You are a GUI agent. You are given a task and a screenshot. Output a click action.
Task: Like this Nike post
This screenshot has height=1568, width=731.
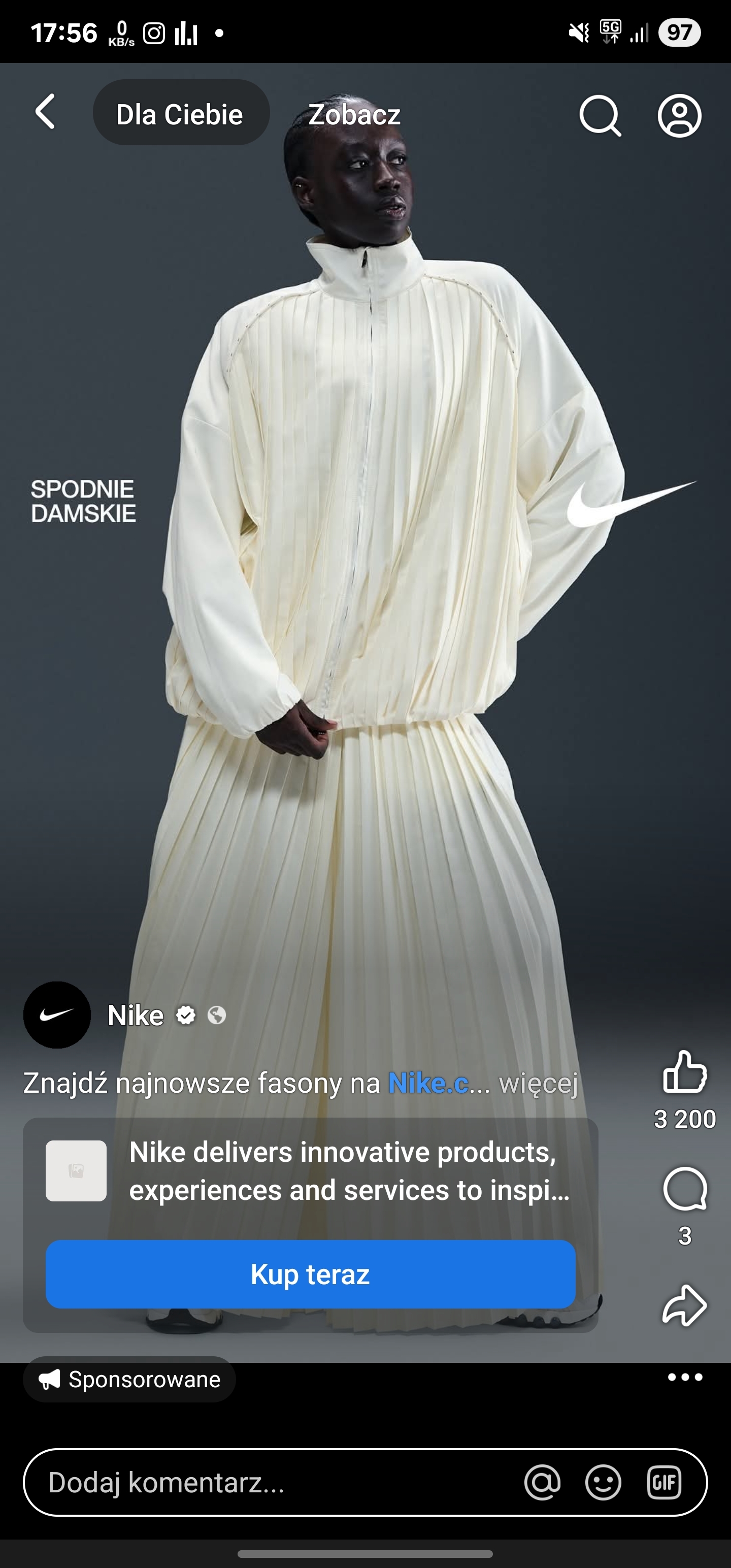685,1072
